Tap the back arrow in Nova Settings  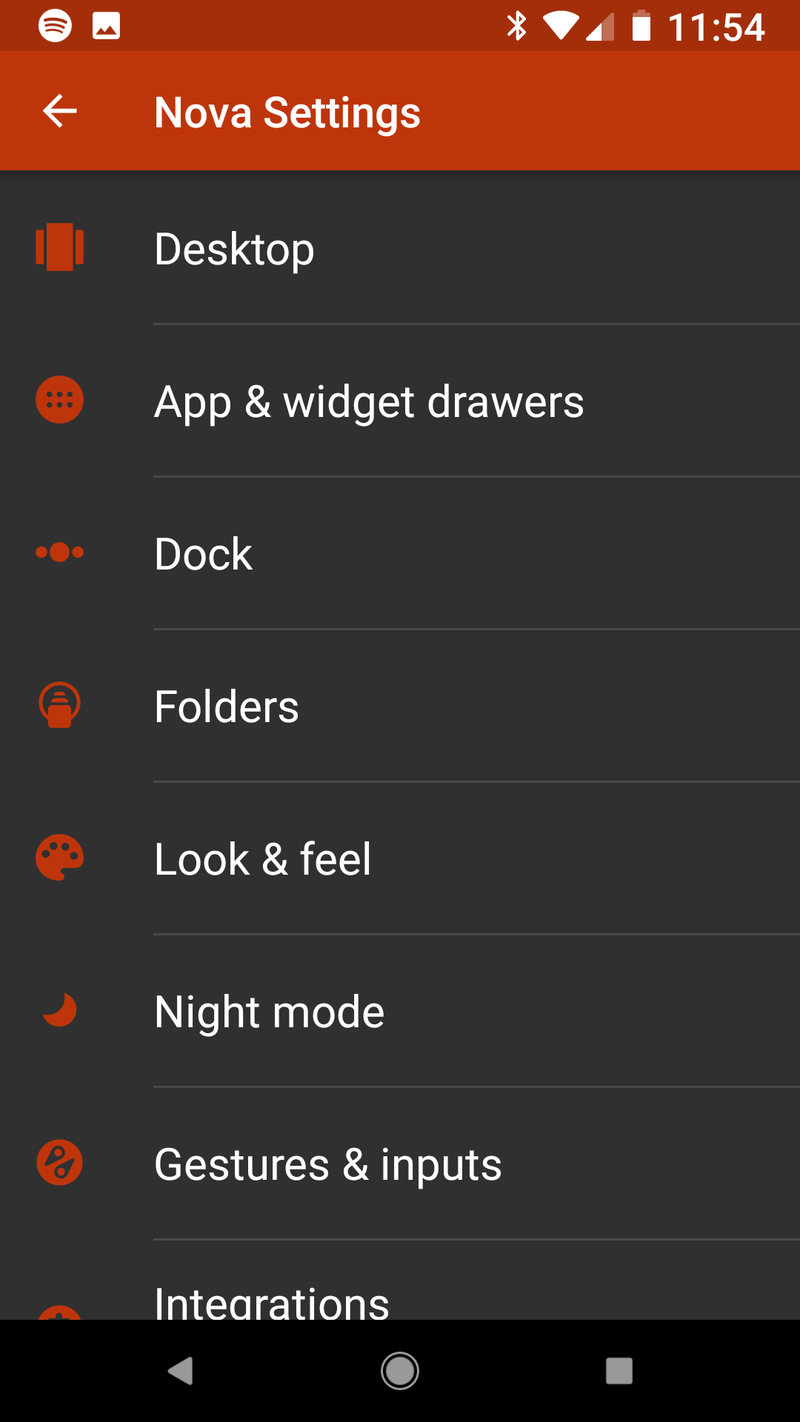60,111
